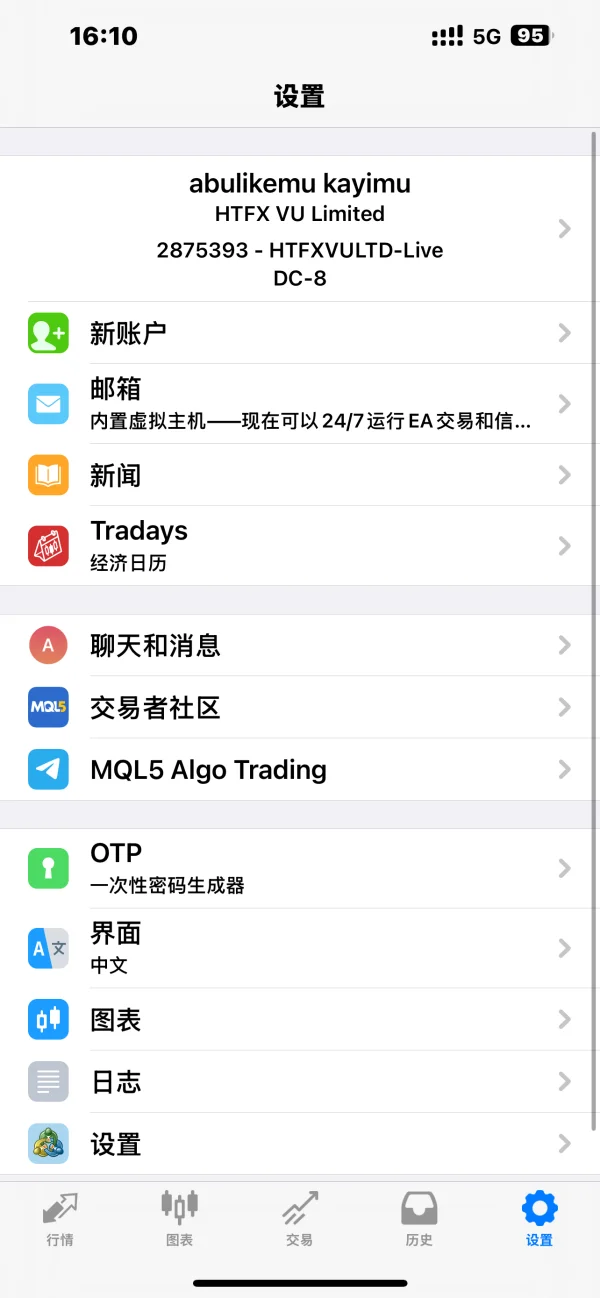Viewport: 600px width, 1298px height.
Task: Switch to the 行情 tab
Action: point(60,1218)
